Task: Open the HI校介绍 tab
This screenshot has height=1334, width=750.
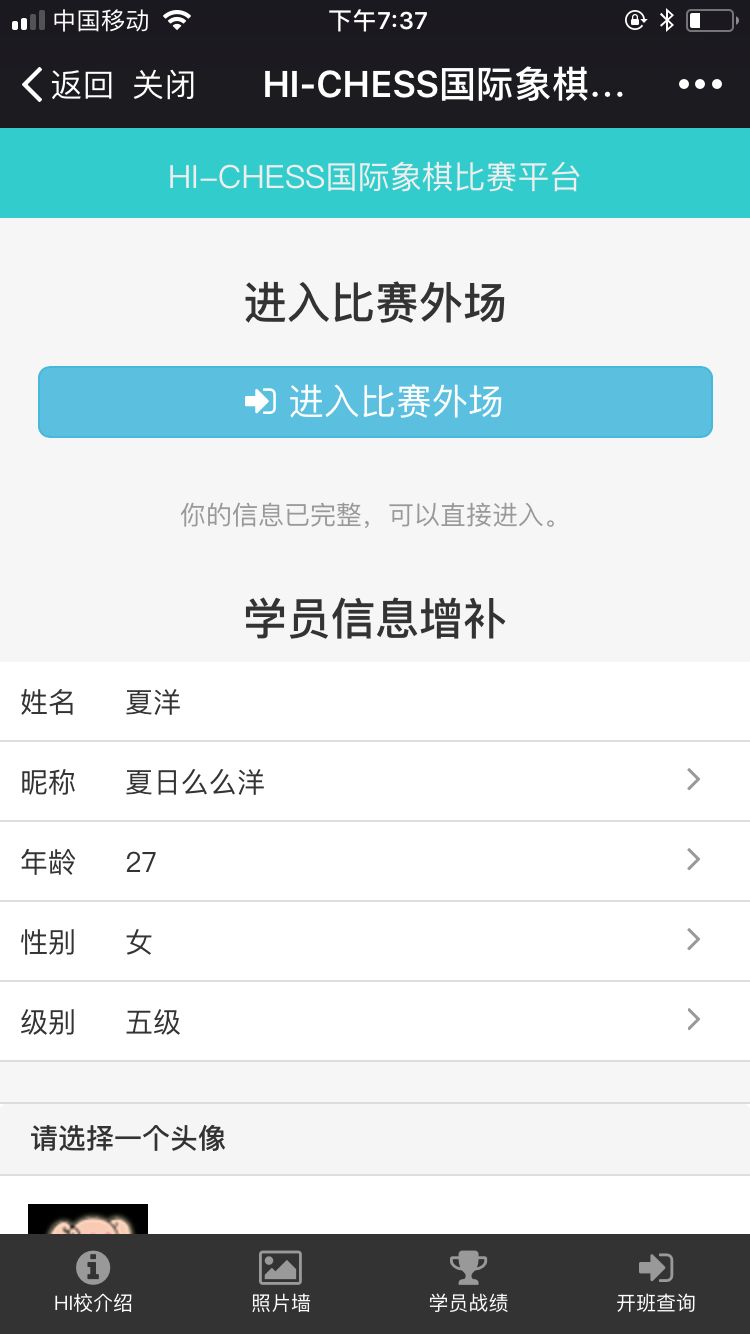Action: click(x=93, y=1283)
